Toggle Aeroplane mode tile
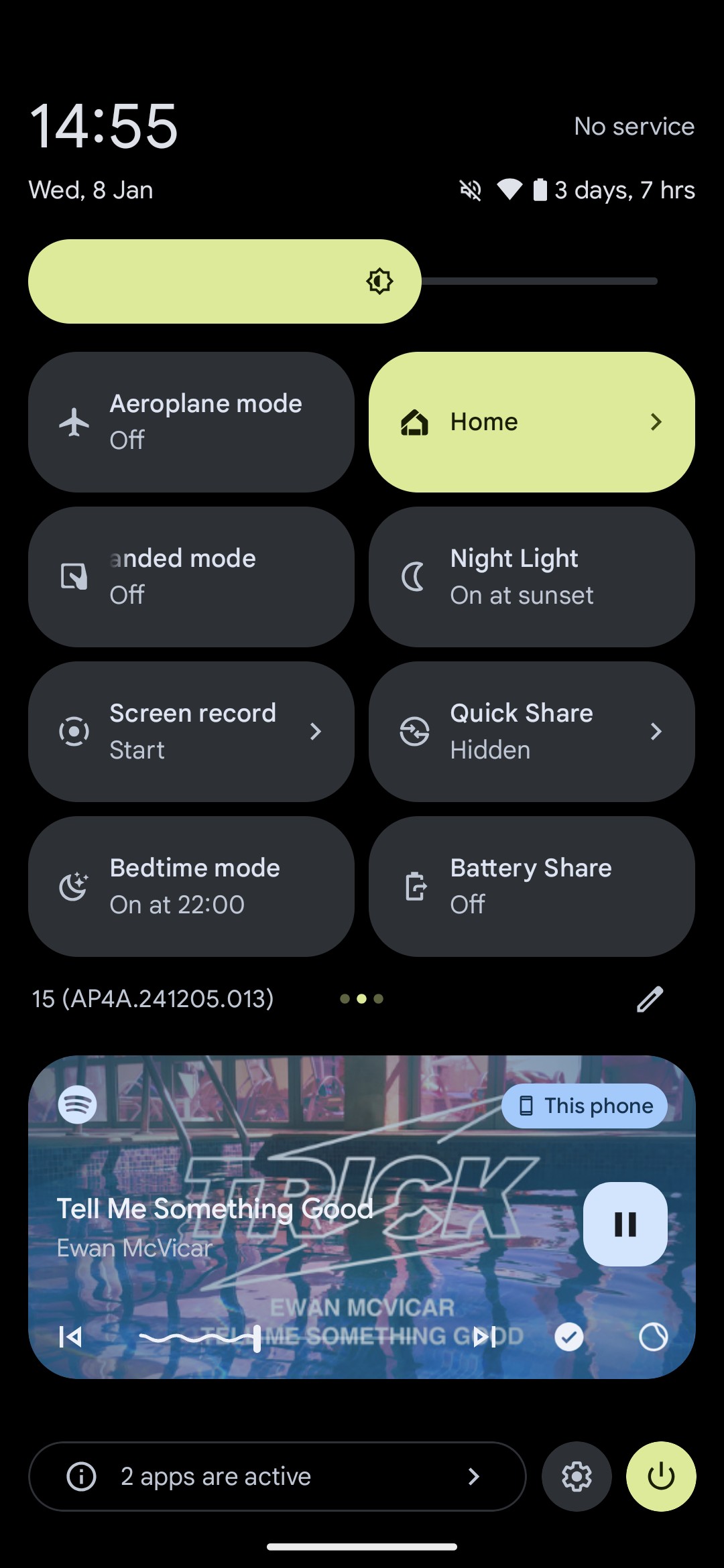This screenshot has width=724, height=1568. [191, 422]
